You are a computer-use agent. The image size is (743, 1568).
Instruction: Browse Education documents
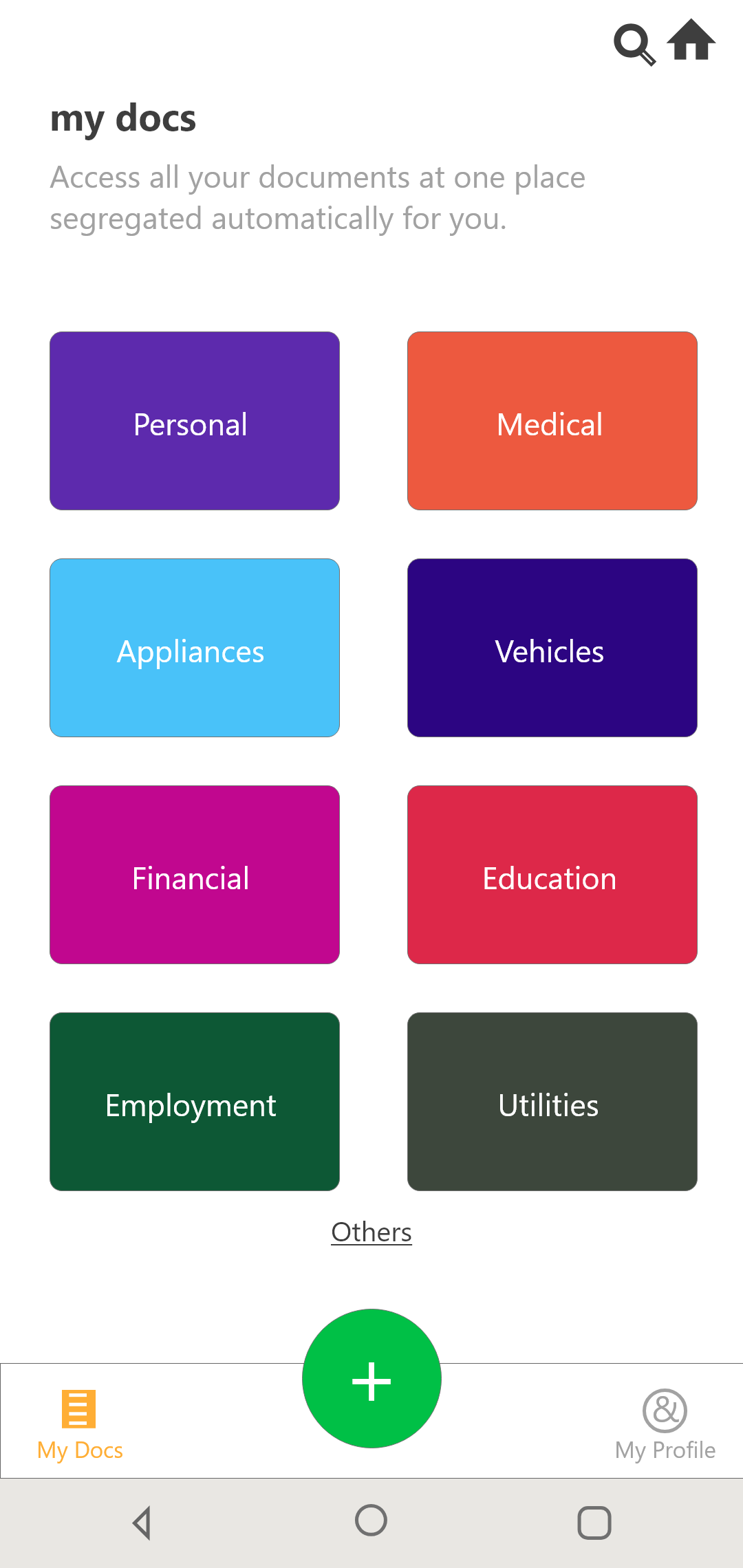tap(552, 875)
